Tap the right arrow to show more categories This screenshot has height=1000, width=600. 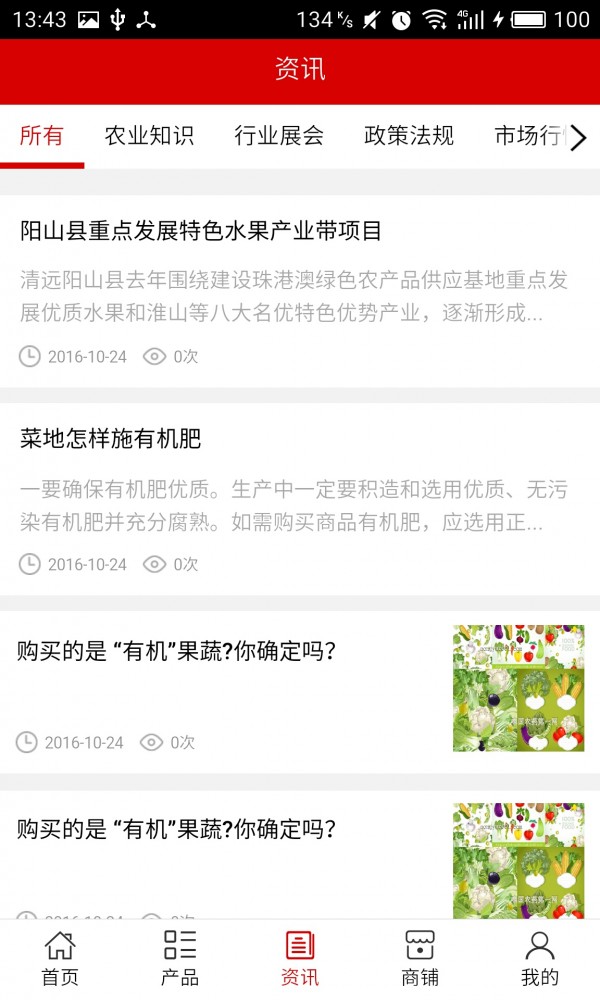[x=579, y=137]
